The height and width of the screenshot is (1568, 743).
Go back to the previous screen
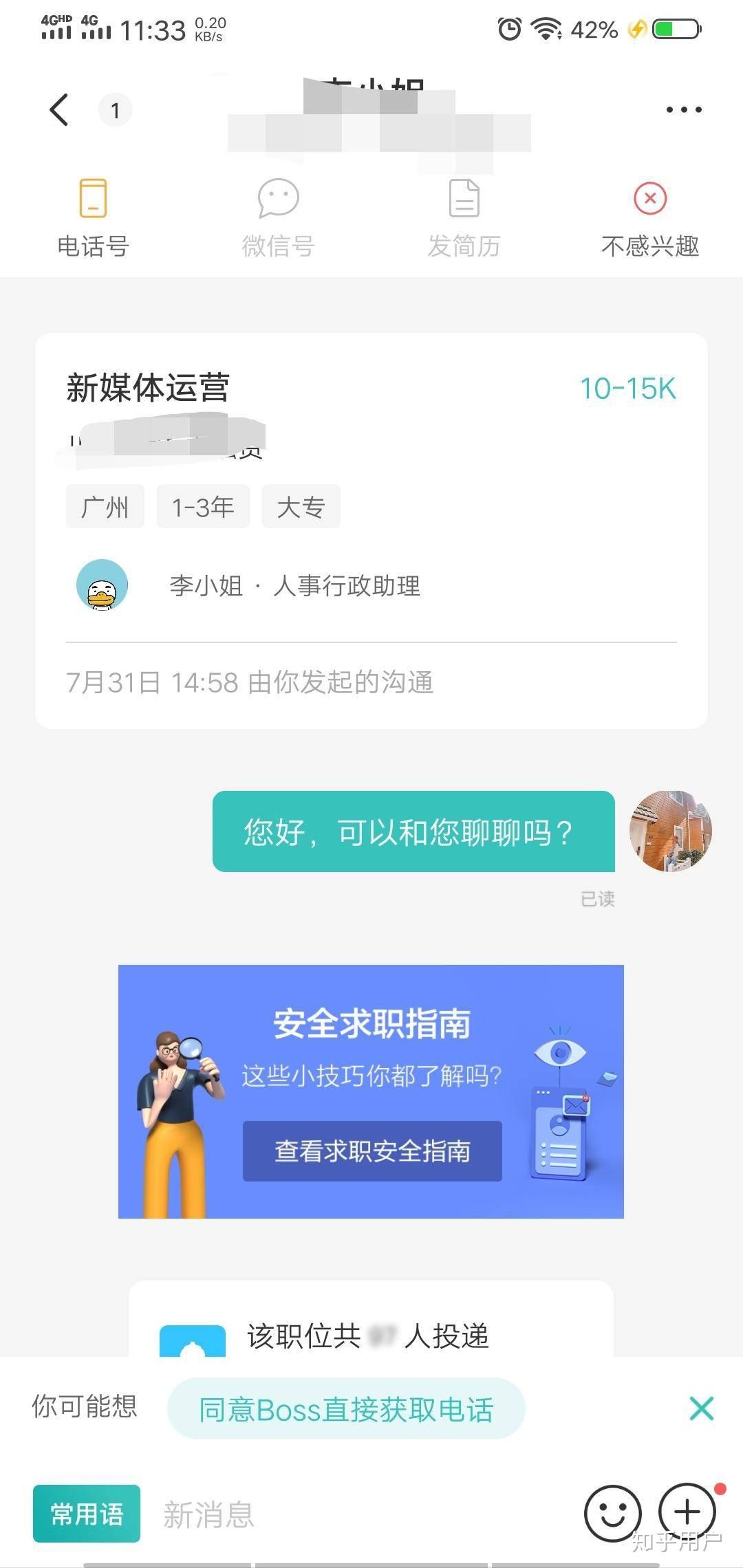coord(60,109)
